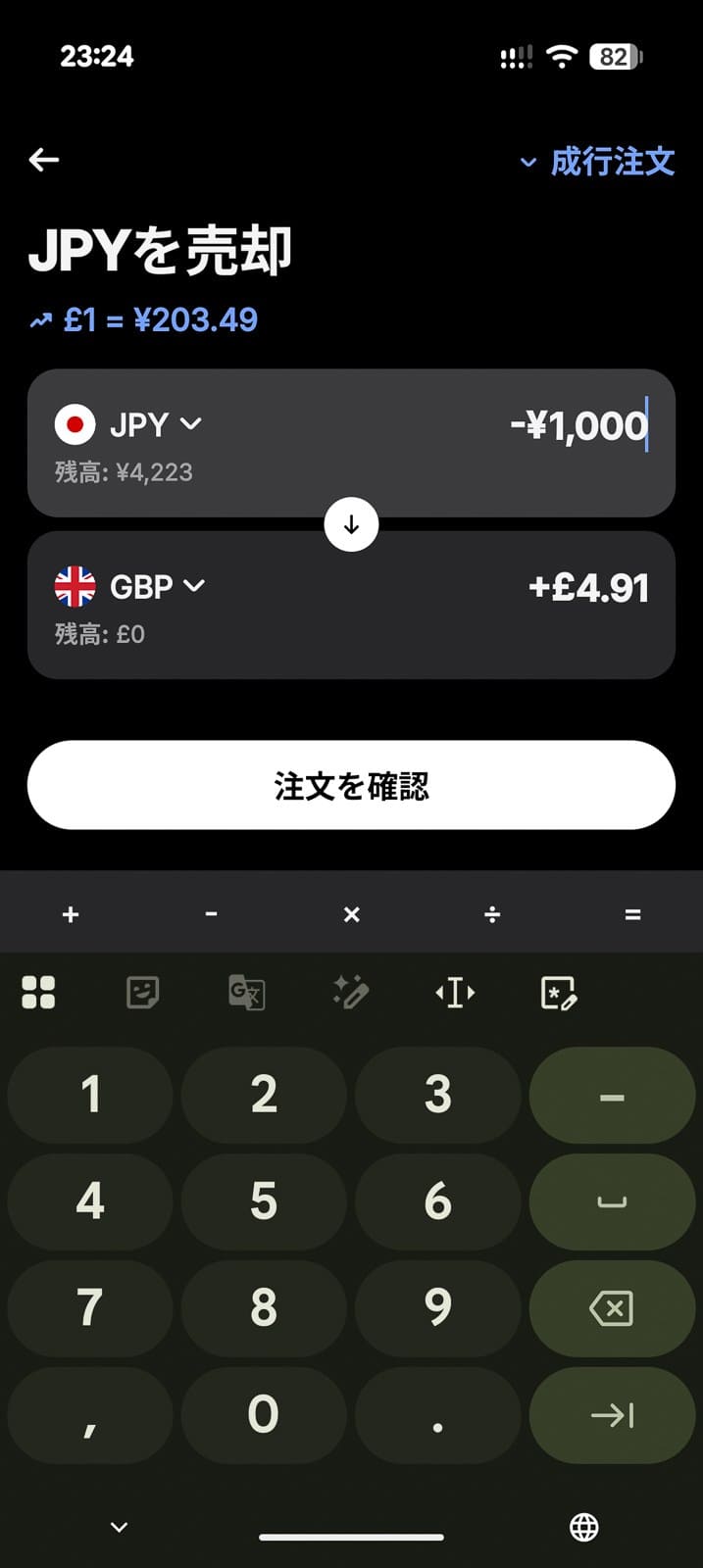Type digit 5 on the keypad
This screenshot has height=1568, width=703.
coord(263,1200)
